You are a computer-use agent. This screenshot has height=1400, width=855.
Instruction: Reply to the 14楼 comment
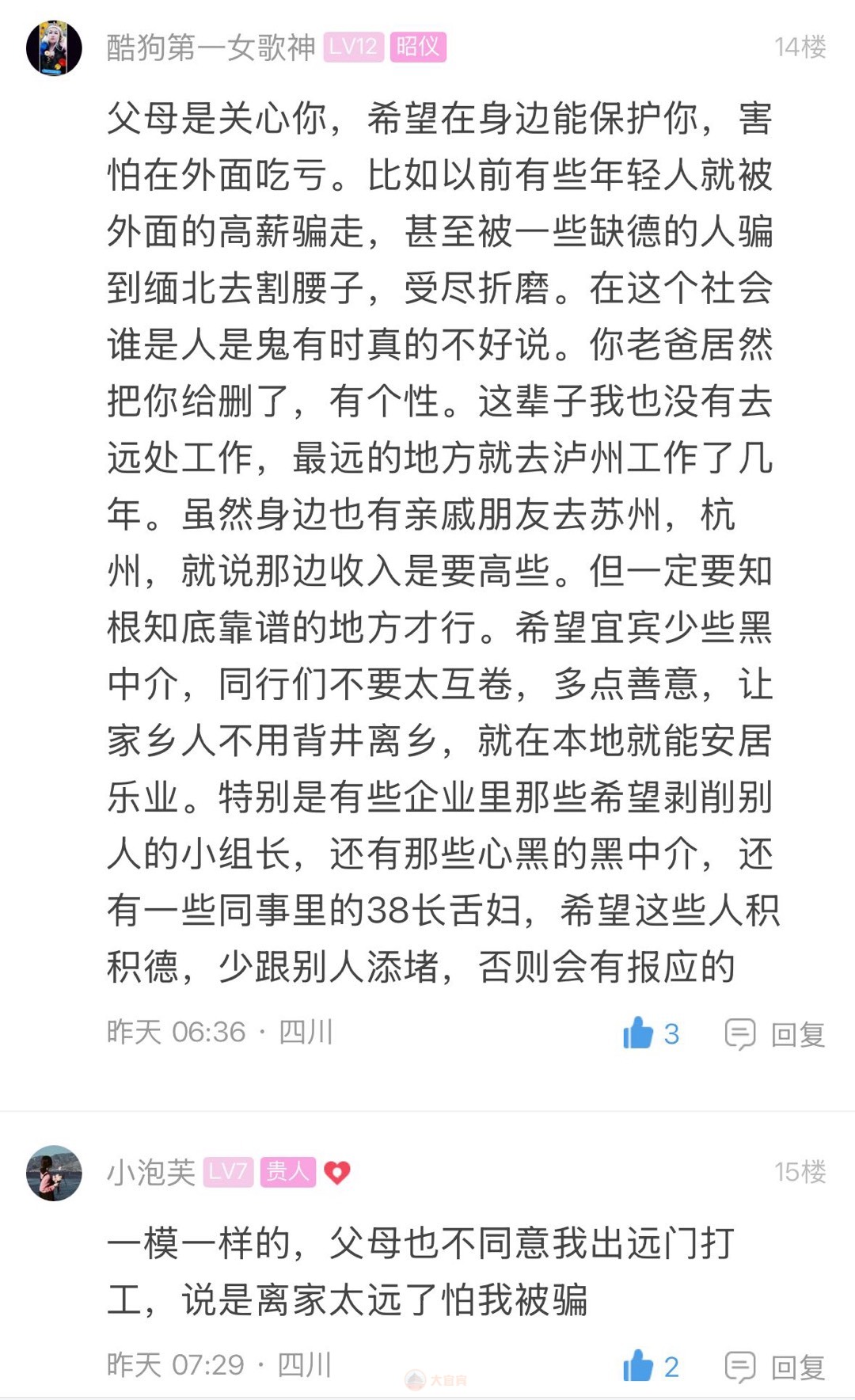(775, 1034)
